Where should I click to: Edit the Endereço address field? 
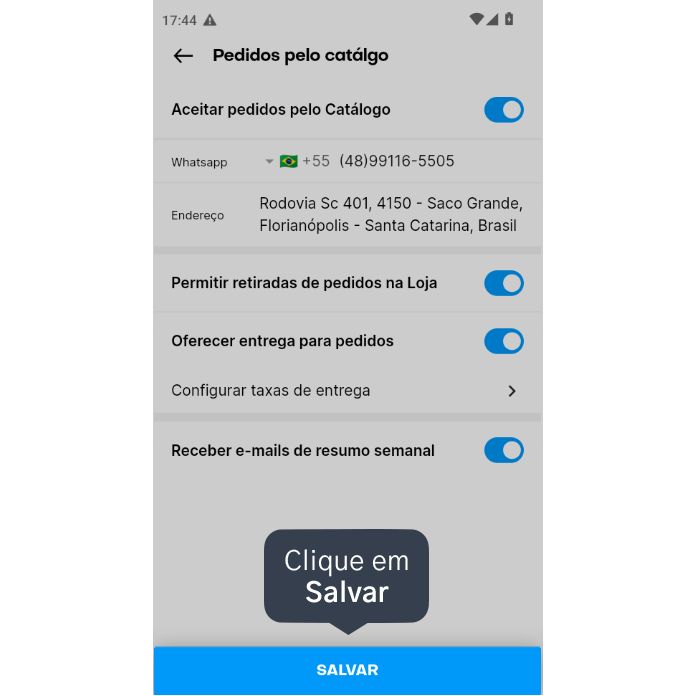click(x=390, y=215)
